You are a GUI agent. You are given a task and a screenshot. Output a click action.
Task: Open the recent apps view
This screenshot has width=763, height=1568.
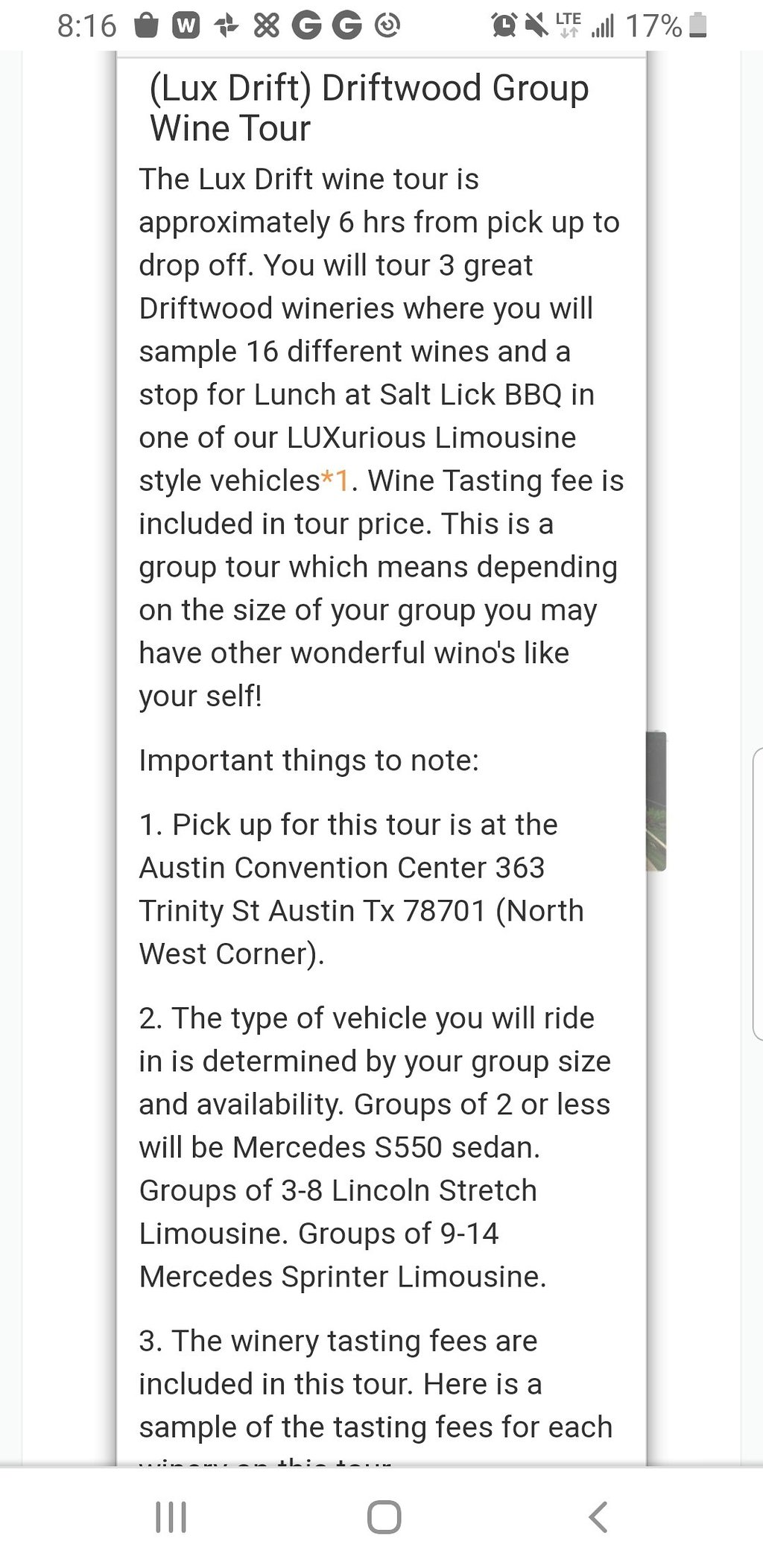click(x=171, y=1517)
